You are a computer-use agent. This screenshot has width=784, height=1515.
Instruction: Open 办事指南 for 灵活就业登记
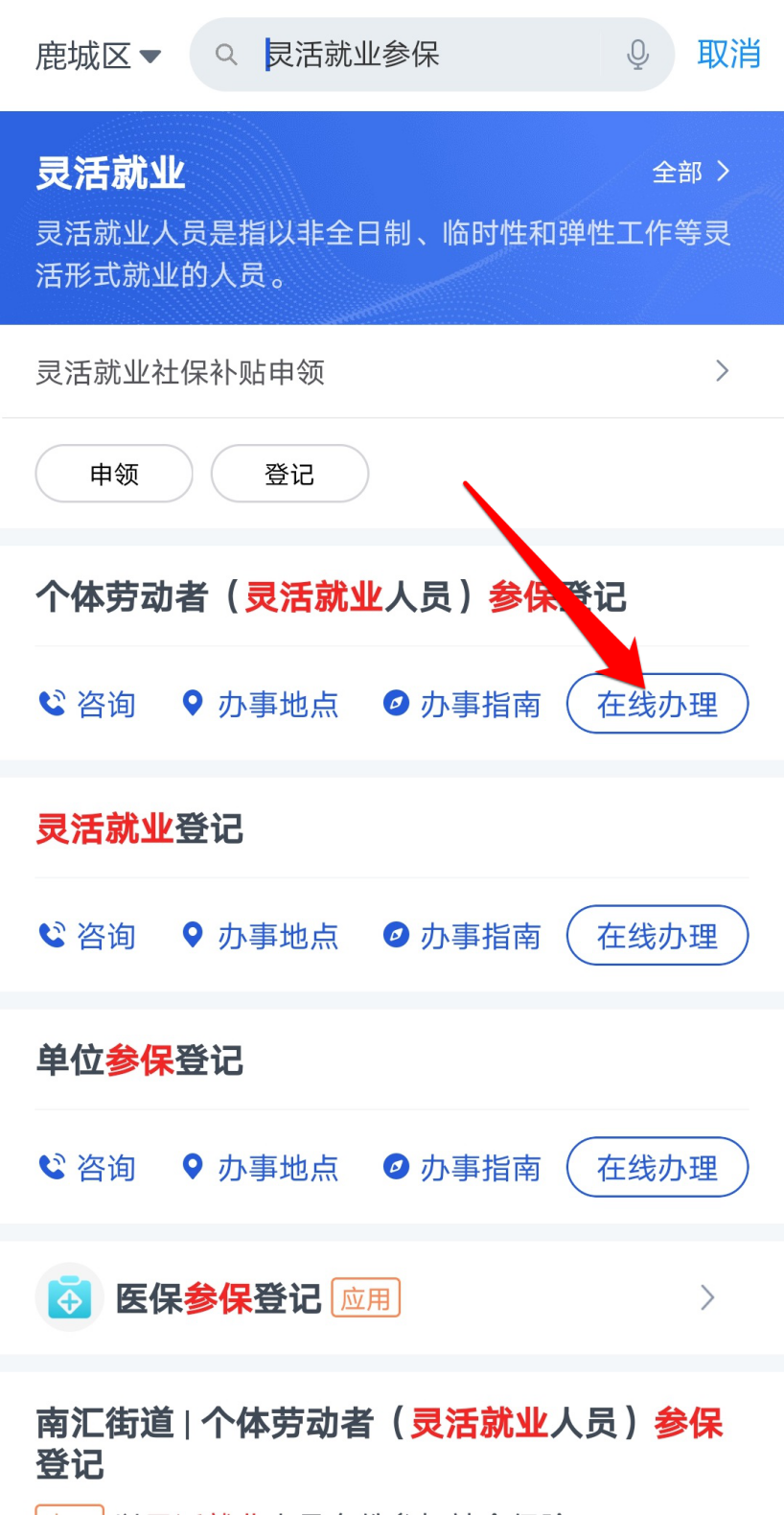[x=463, y=936]
